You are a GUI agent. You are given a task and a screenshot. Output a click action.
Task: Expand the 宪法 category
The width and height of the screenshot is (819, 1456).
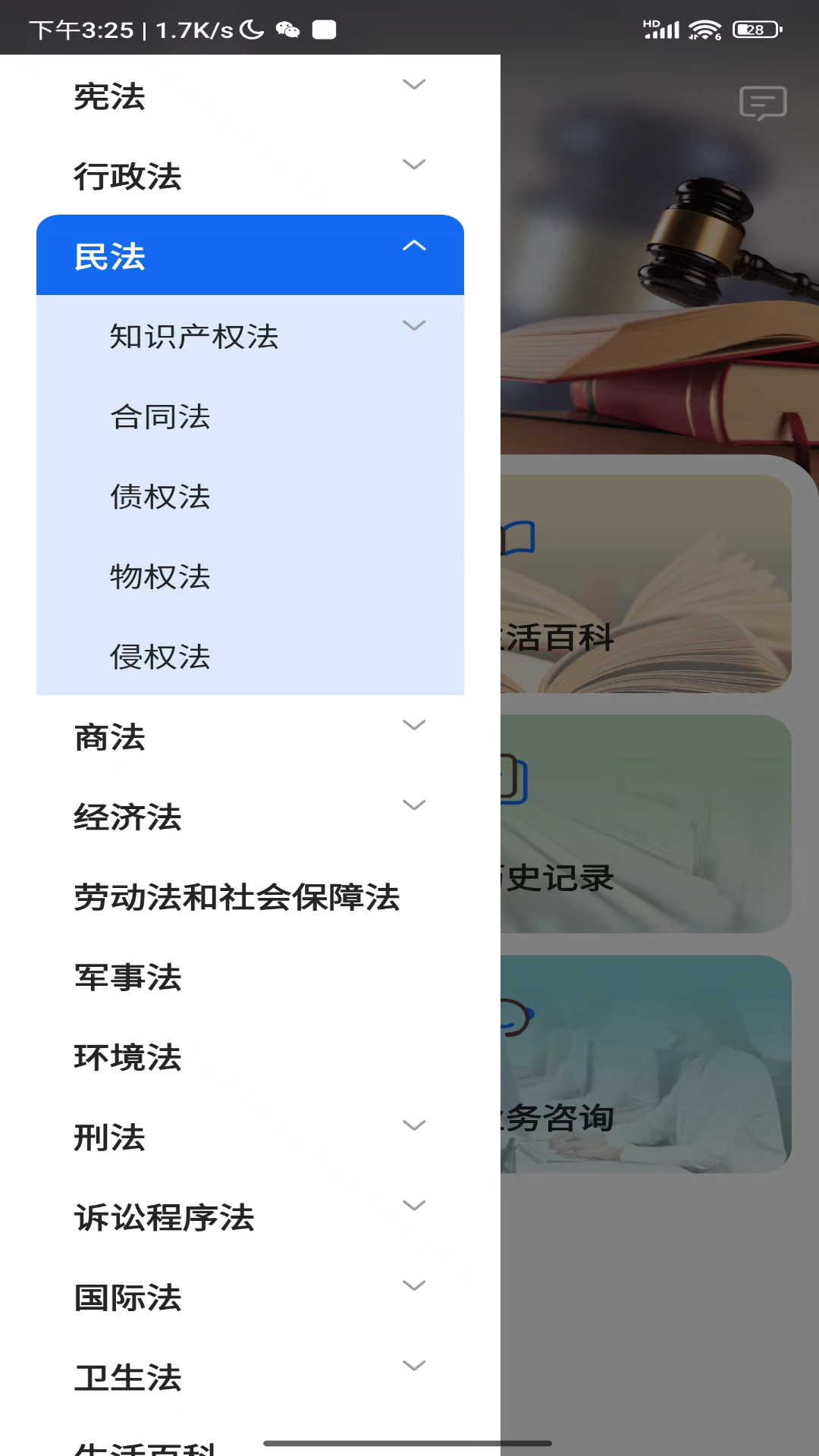414,86
